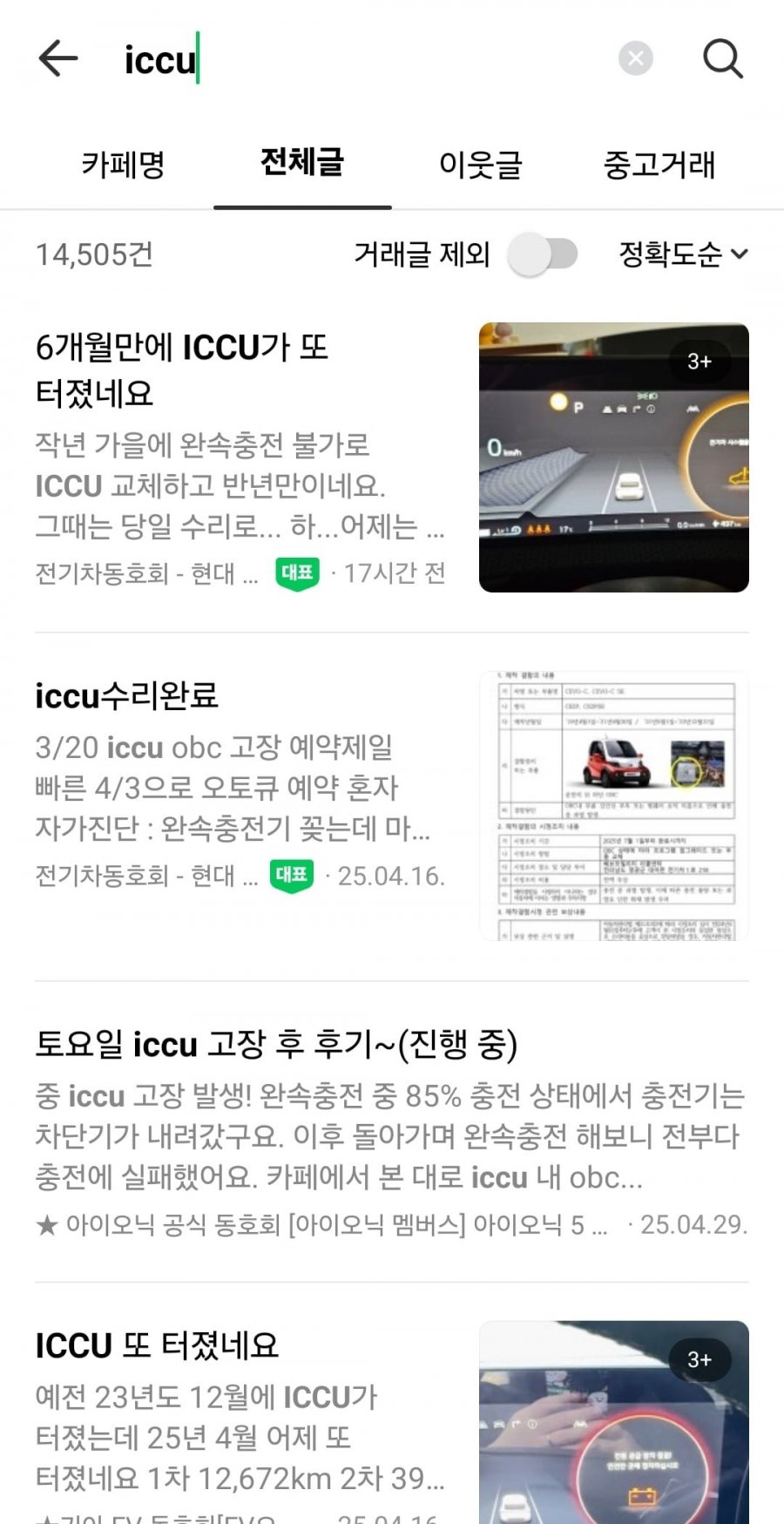
Task: Switch to the 이웃글 tab
Action: pos(480,164)
